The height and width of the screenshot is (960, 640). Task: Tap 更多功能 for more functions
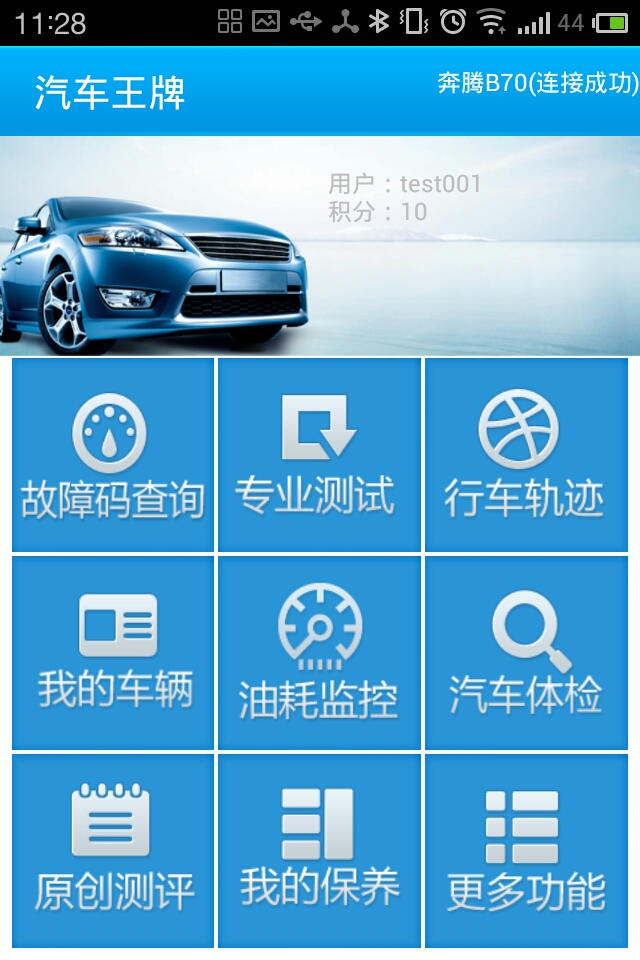click(526, 850)
